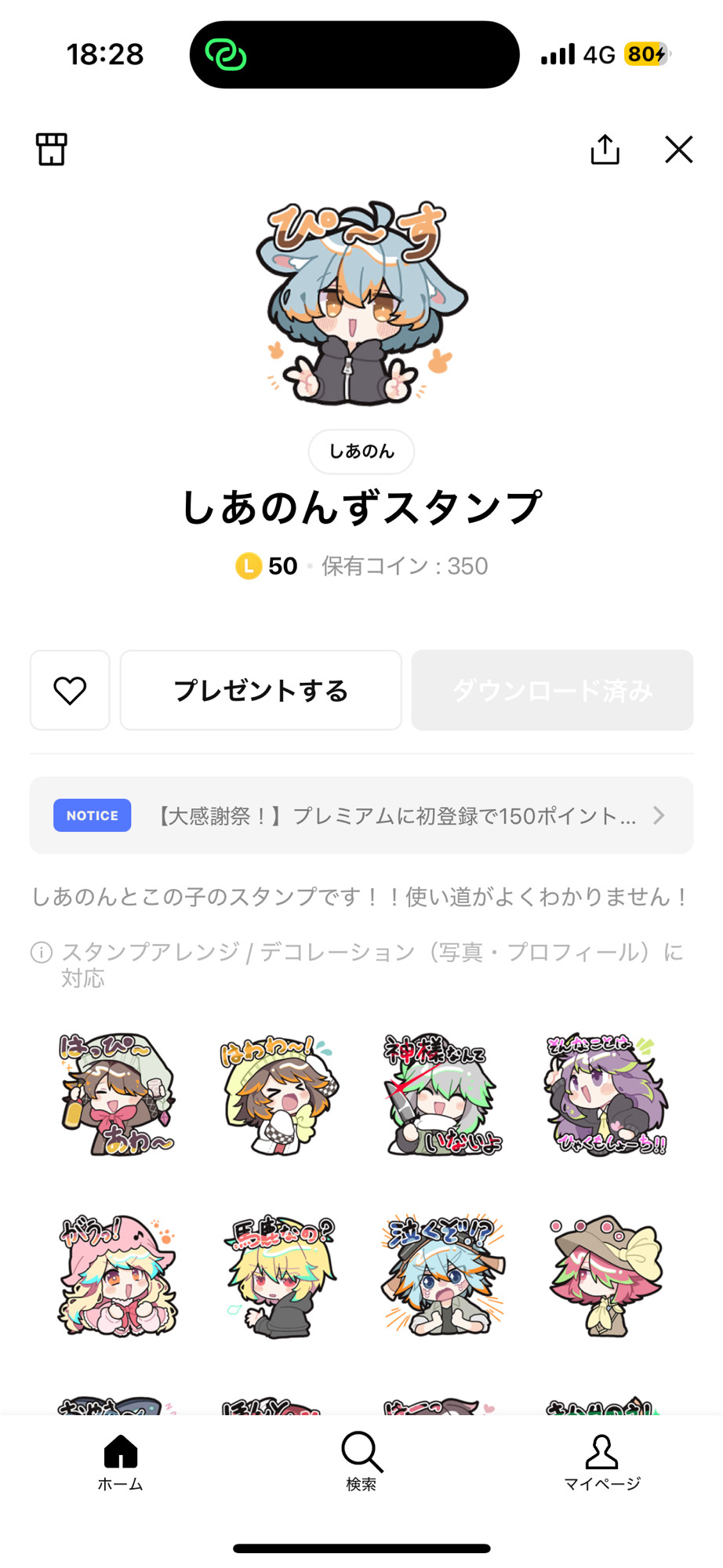
Task: Close the sticker detail page
Action: [679, 149]
